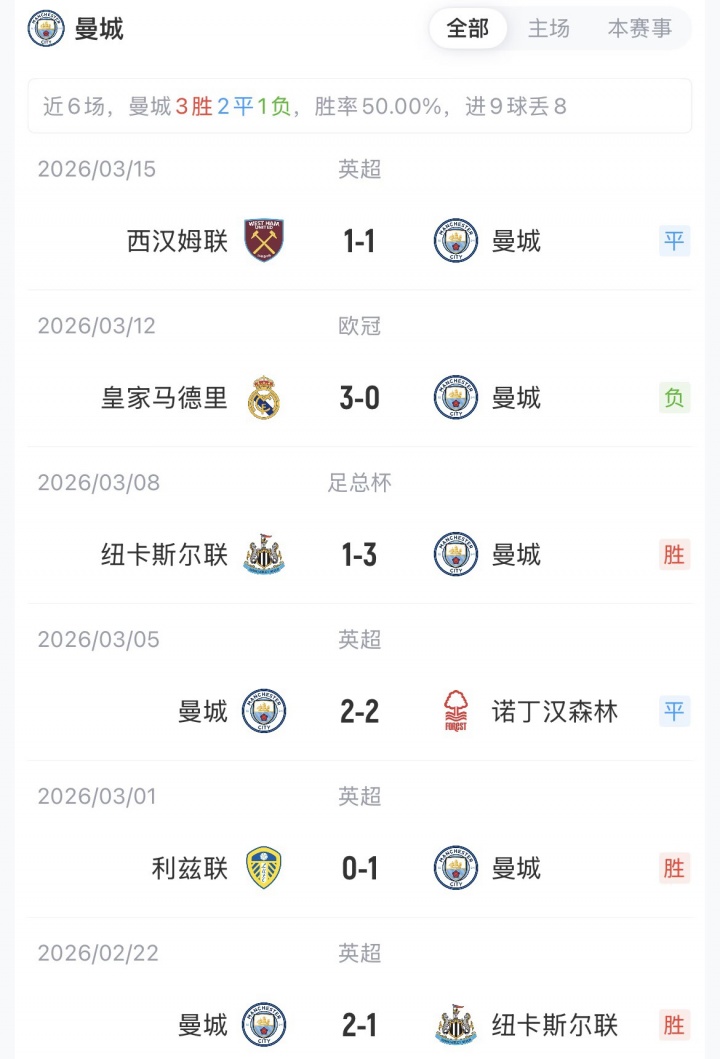Switch to the 全部 tab
Viewport: 720px width, 1059px height.
(468, 29)
